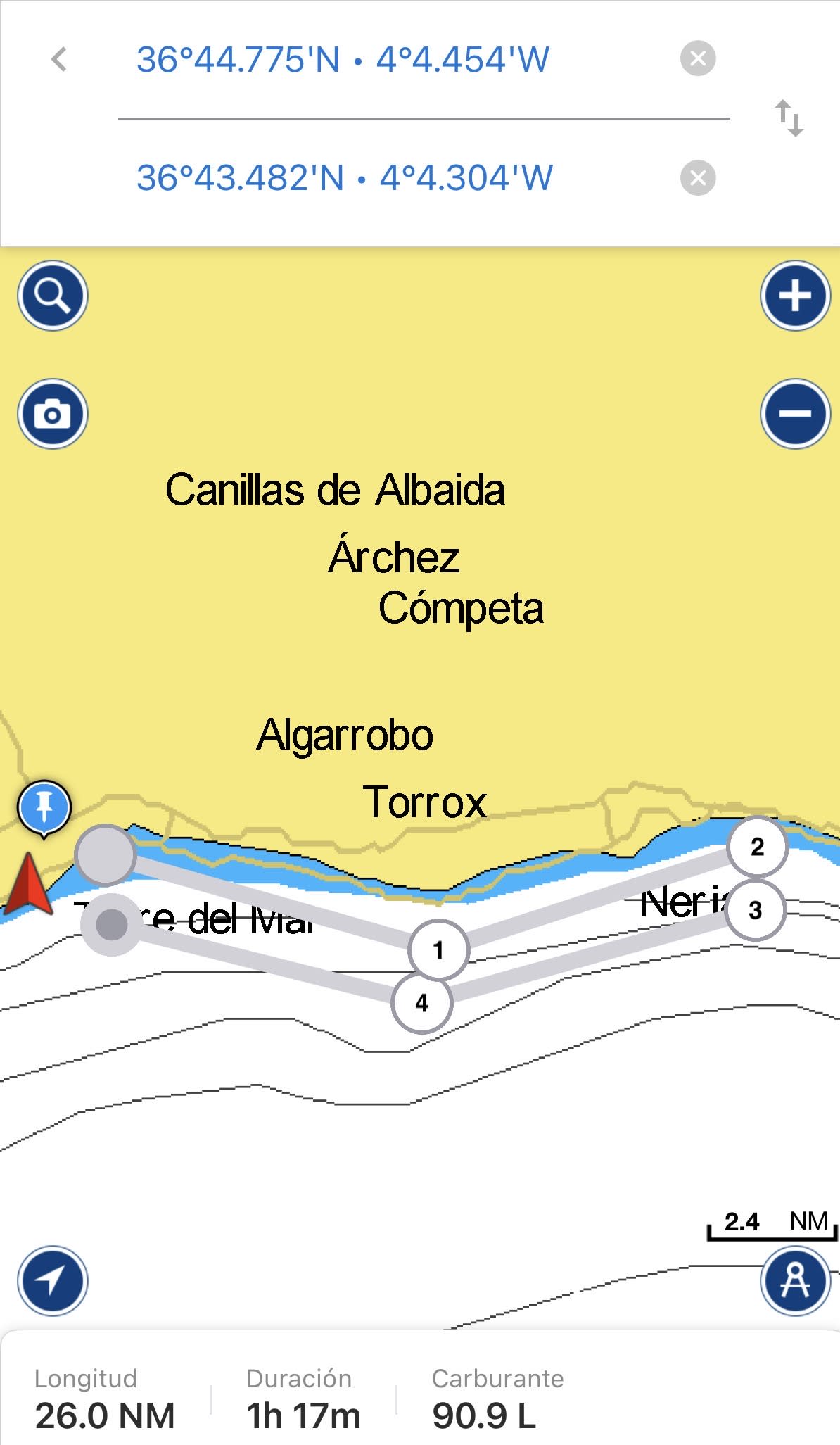The image size is (840, 1445).
Task: Select waypoint 3 on the route
Action: (756, 910)
